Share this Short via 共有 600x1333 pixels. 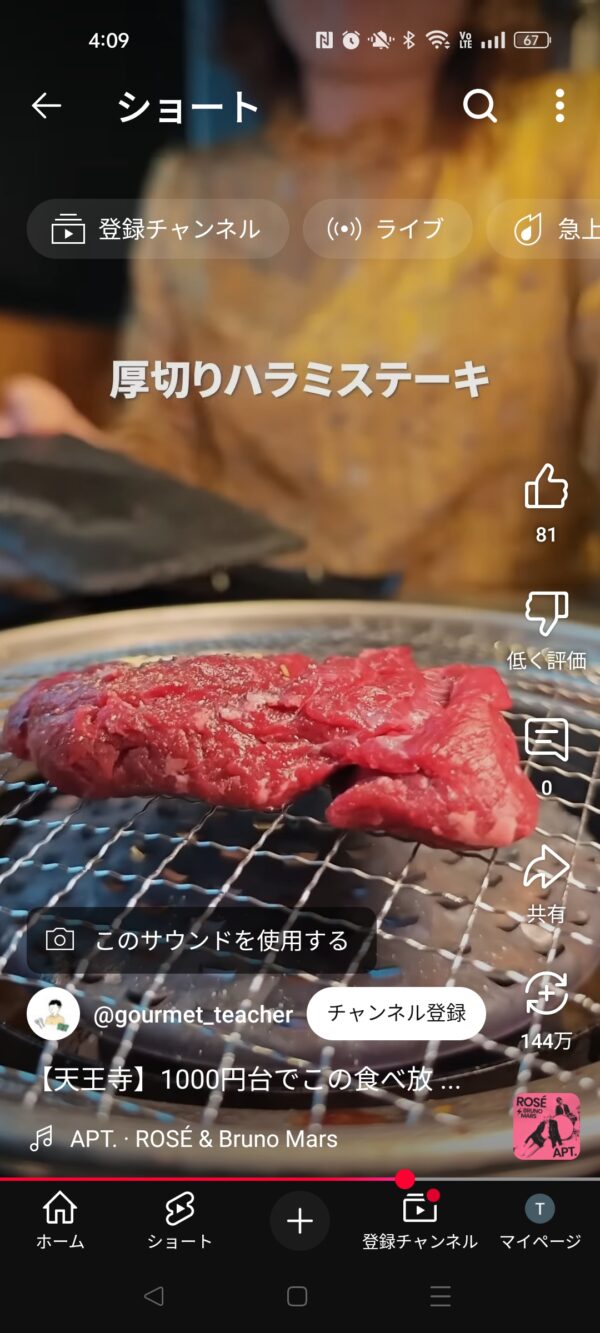(546, 869)
